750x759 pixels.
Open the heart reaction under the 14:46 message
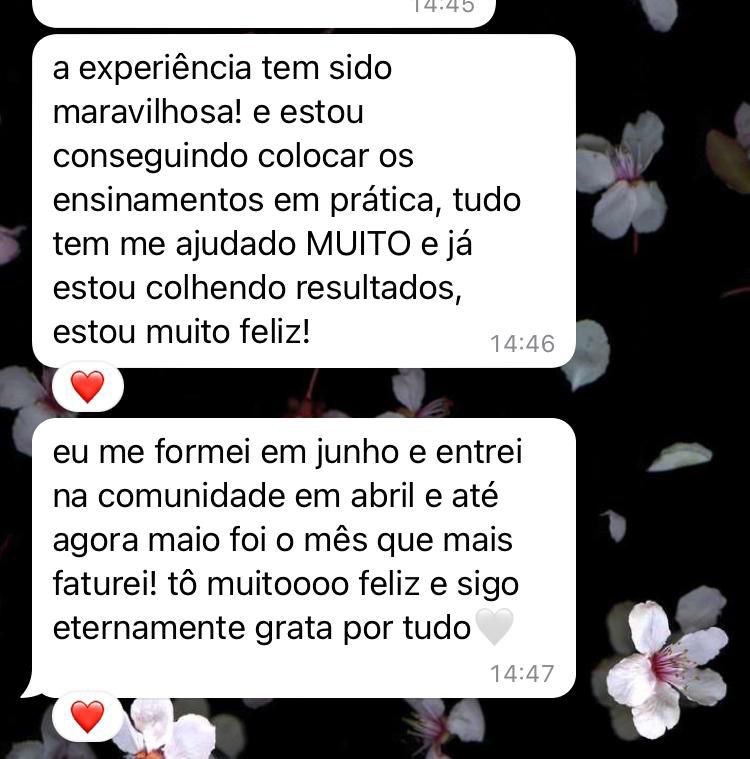tap(88, 386)
